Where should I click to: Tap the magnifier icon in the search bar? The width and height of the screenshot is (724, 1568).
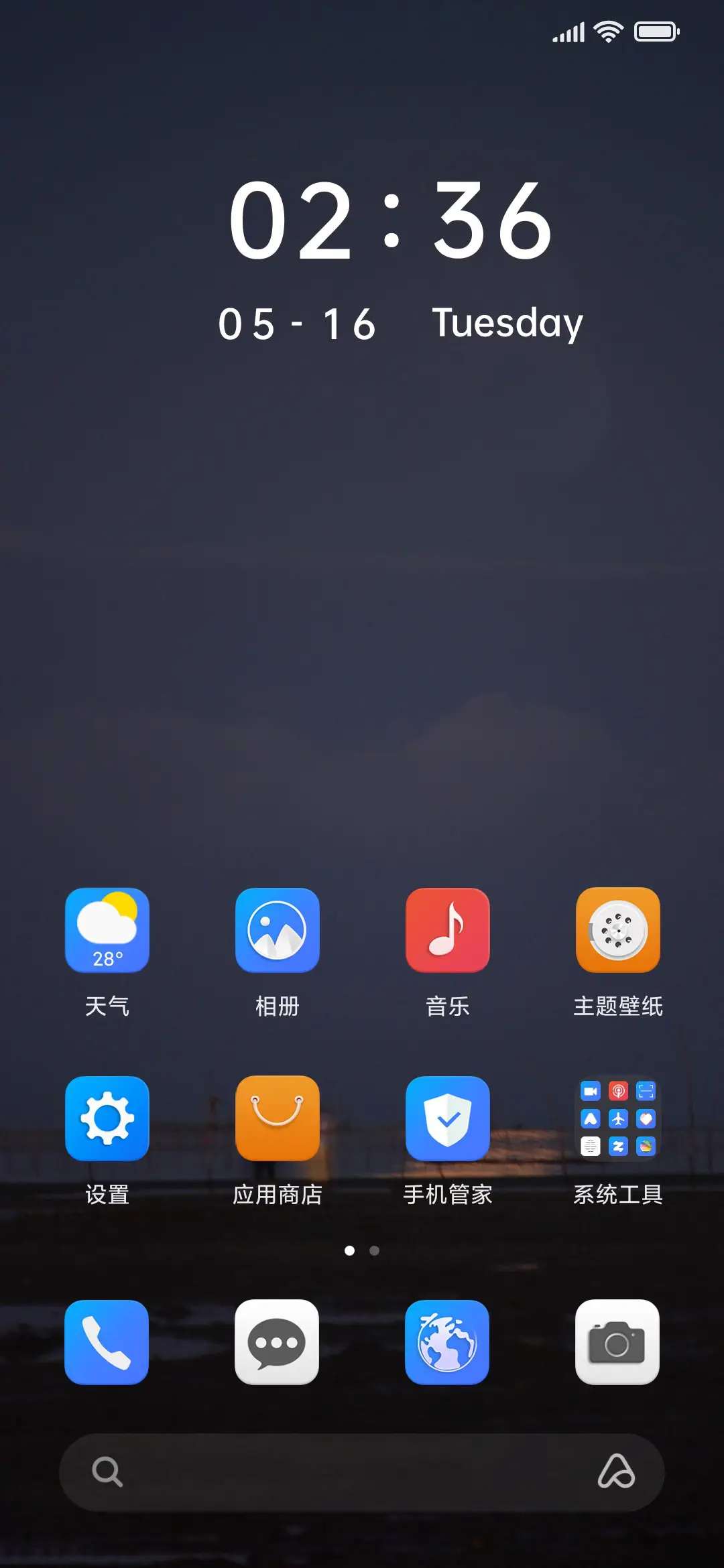coord(107,1472)
